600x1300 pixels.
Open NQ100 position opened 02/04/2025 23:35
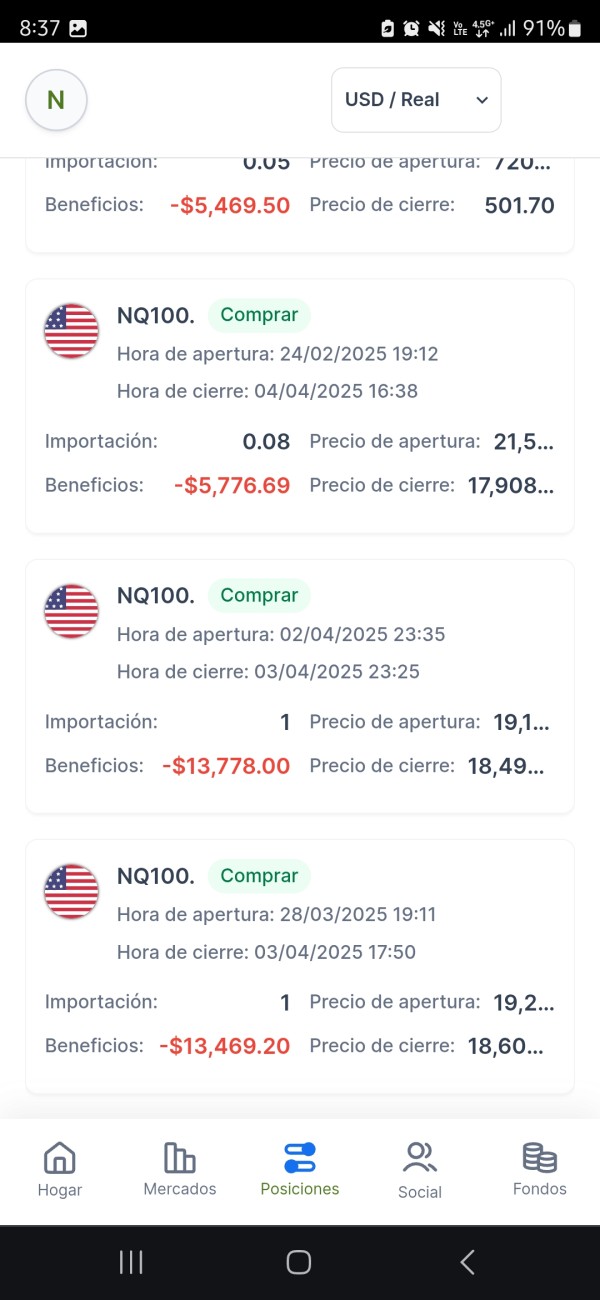click(300, 686)
